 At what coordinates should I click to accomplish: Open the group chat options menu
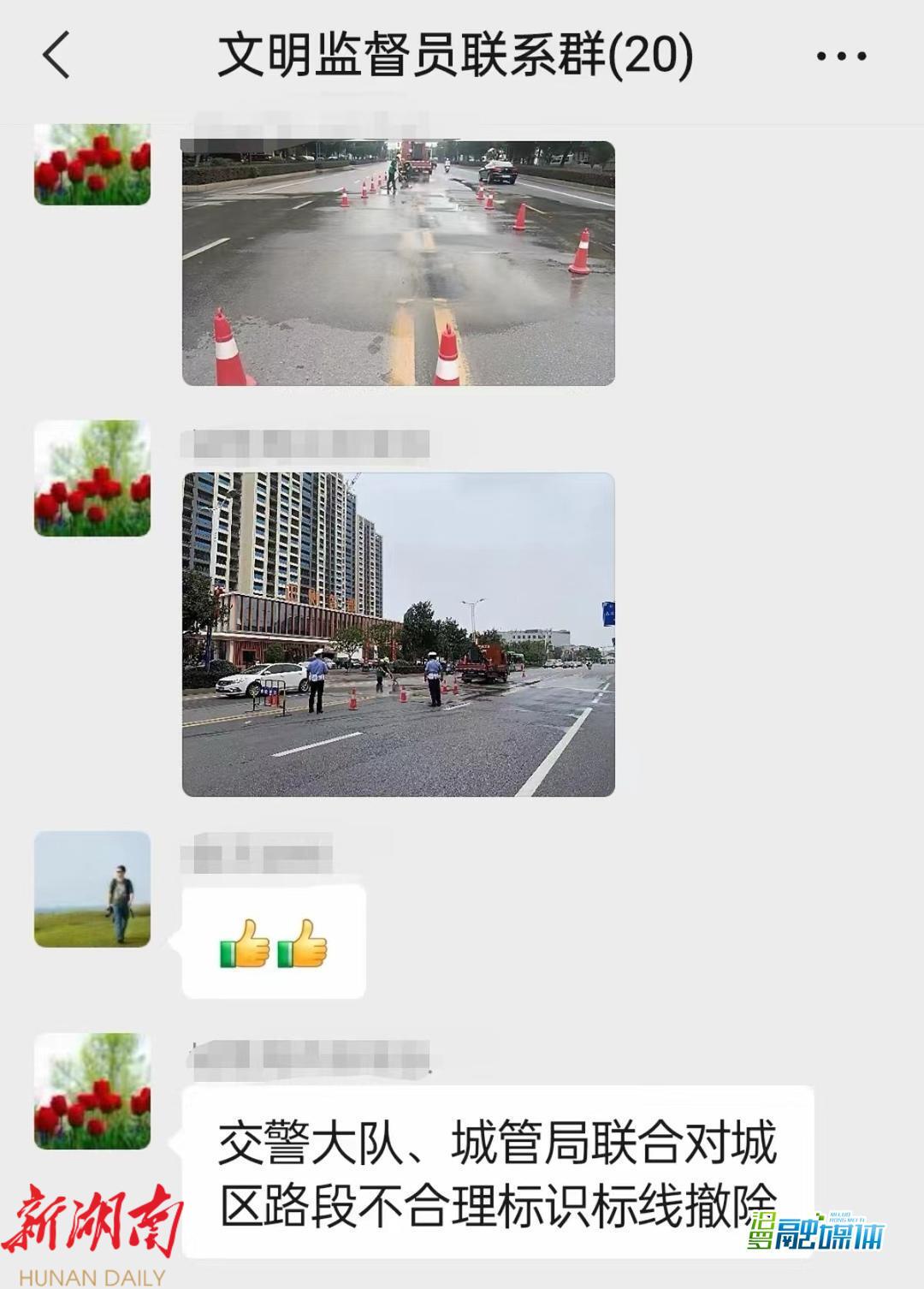(x=841, y=56)
